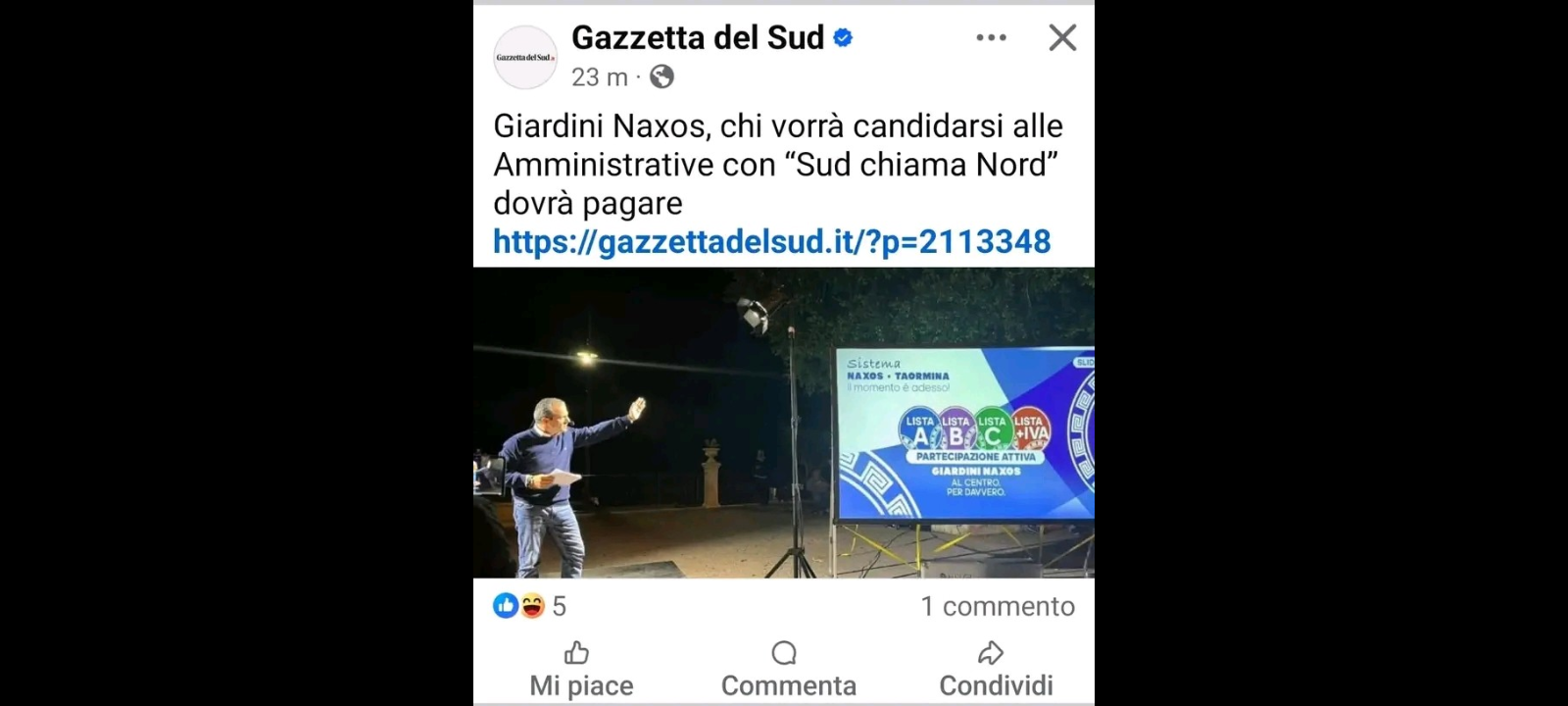1568x706 pixels.
Task: Tap Commenta to write a comment
Action: click(x=788, y=669)
